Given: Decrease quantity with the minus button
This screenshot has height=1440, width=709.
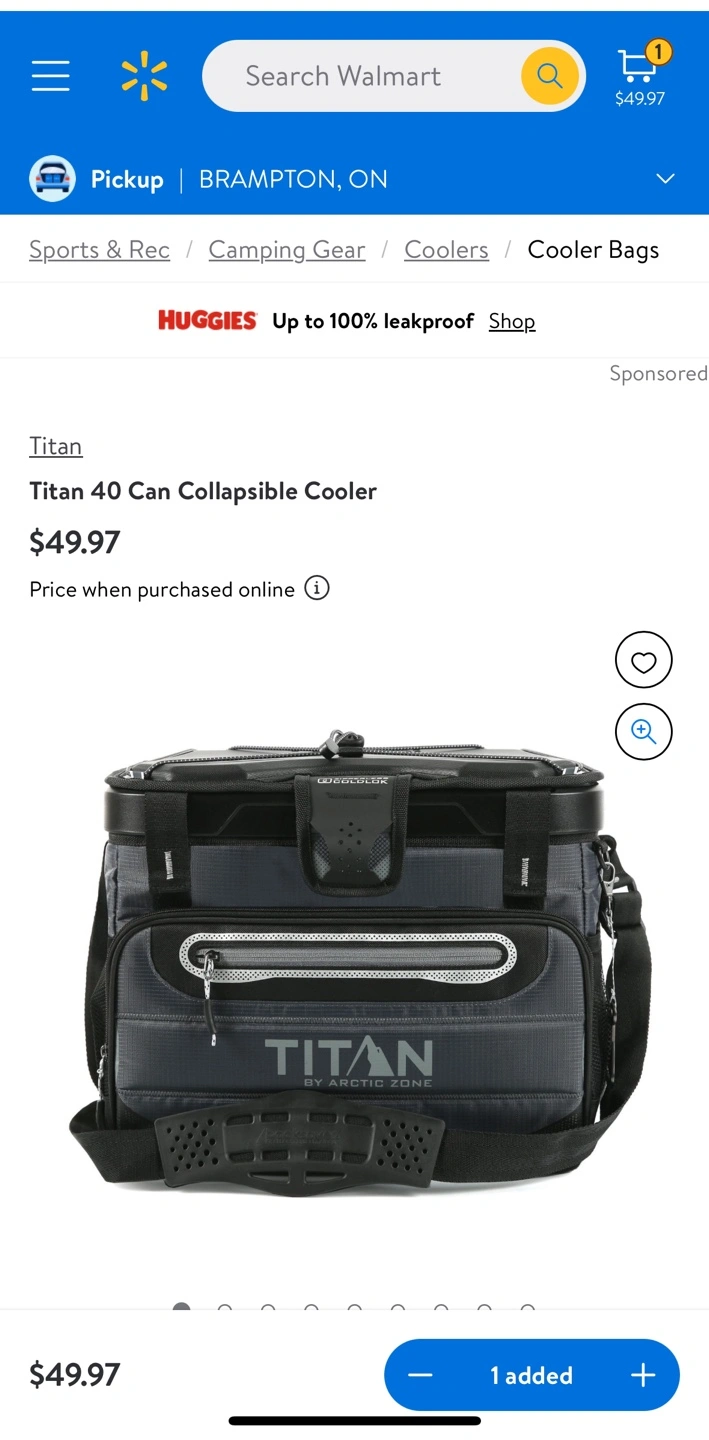Looking at the screenshot, I should [421, 1375].
